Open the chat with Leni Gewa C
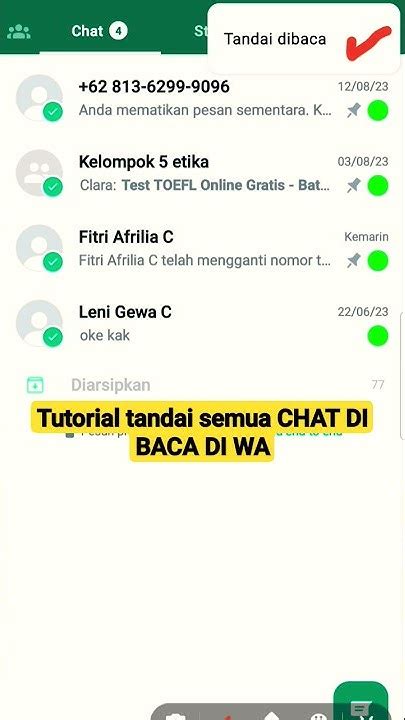 (x=202, y=323)
